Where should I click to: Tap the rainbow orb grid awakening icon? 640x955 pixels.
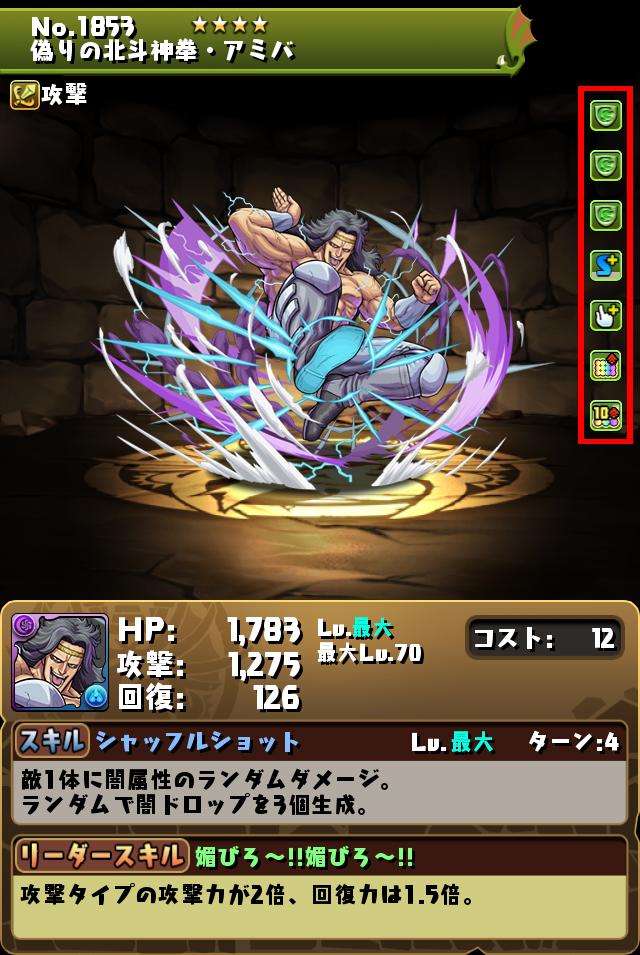[606, 364]
